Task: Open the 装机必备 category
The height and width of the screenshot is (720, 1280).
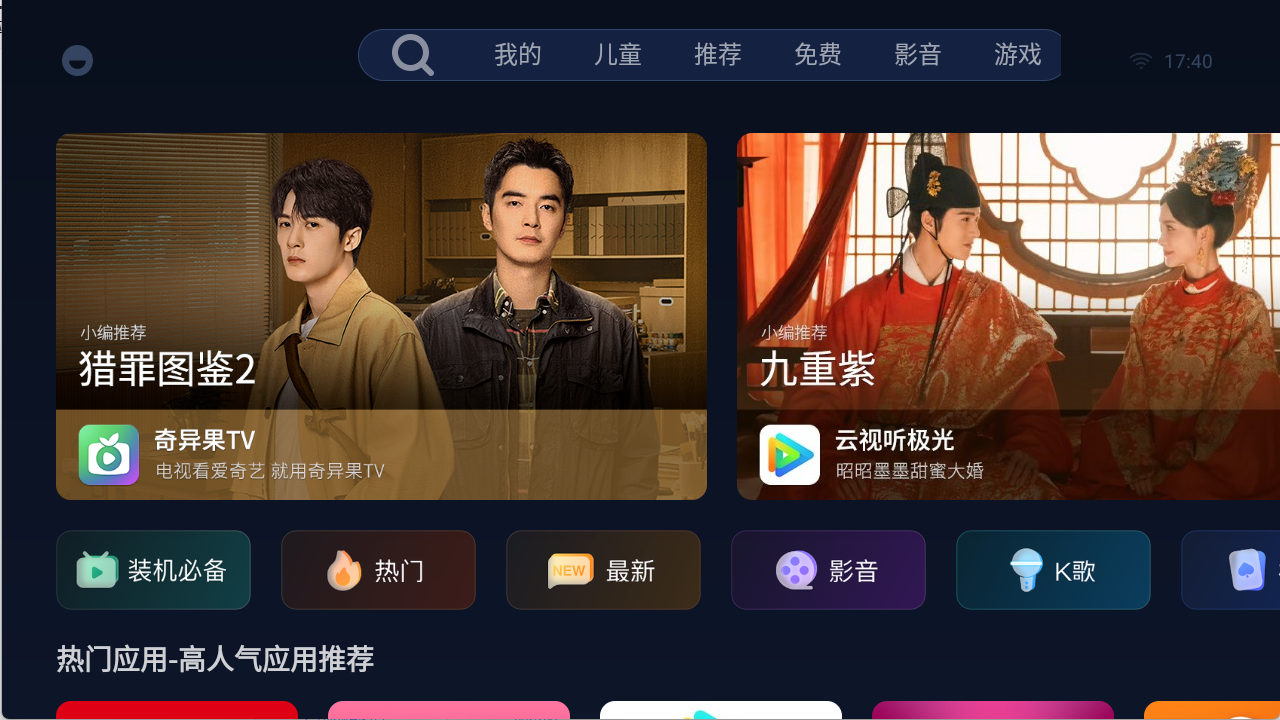Action: 153,570
